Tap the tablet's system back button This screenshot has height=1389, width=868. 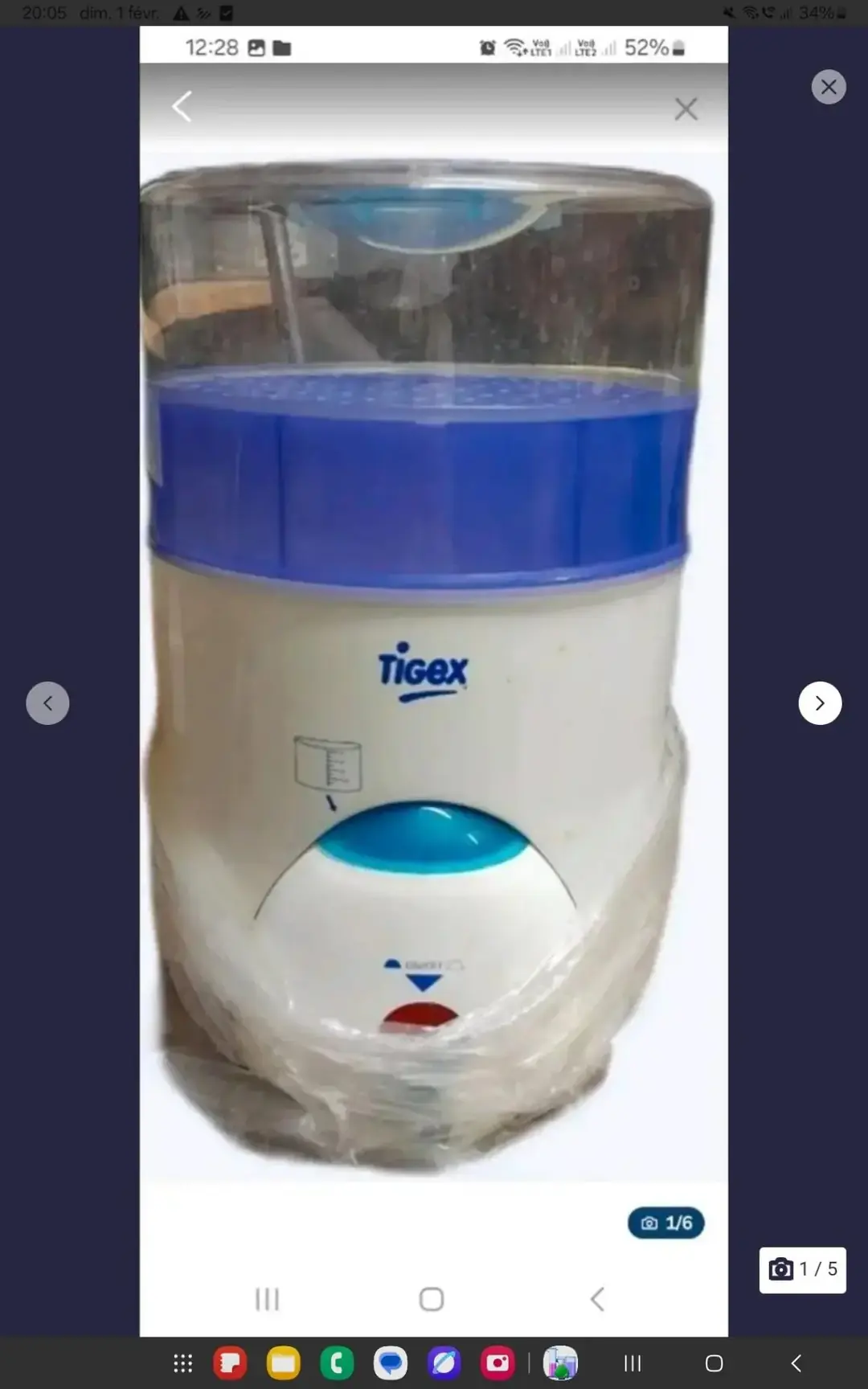point(796,1363)
